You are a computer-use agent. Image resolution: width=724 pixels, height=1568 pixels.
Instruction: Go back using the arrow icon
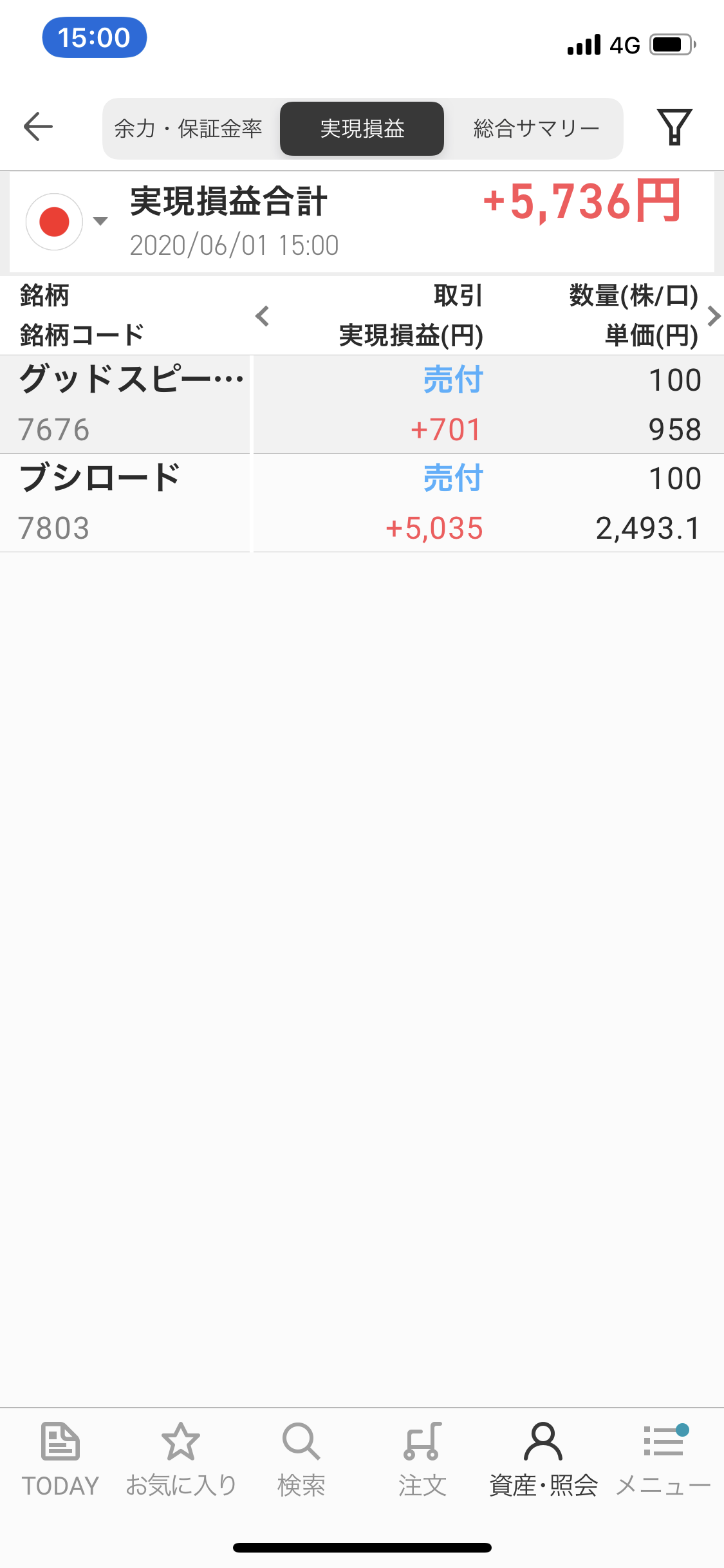point(38,126)
